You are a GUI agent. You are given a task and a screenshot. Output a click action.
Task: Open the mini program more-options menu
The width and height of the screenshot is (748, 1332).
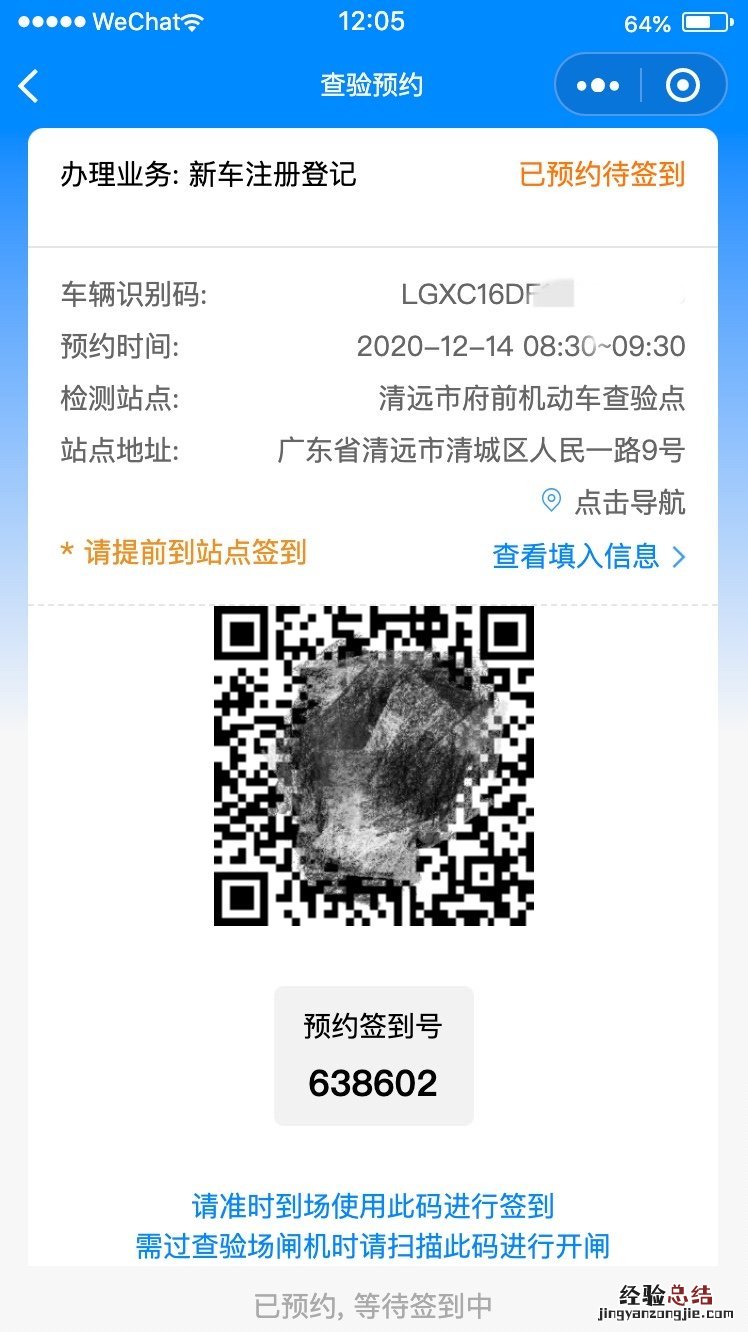click(x=598, y=86)
